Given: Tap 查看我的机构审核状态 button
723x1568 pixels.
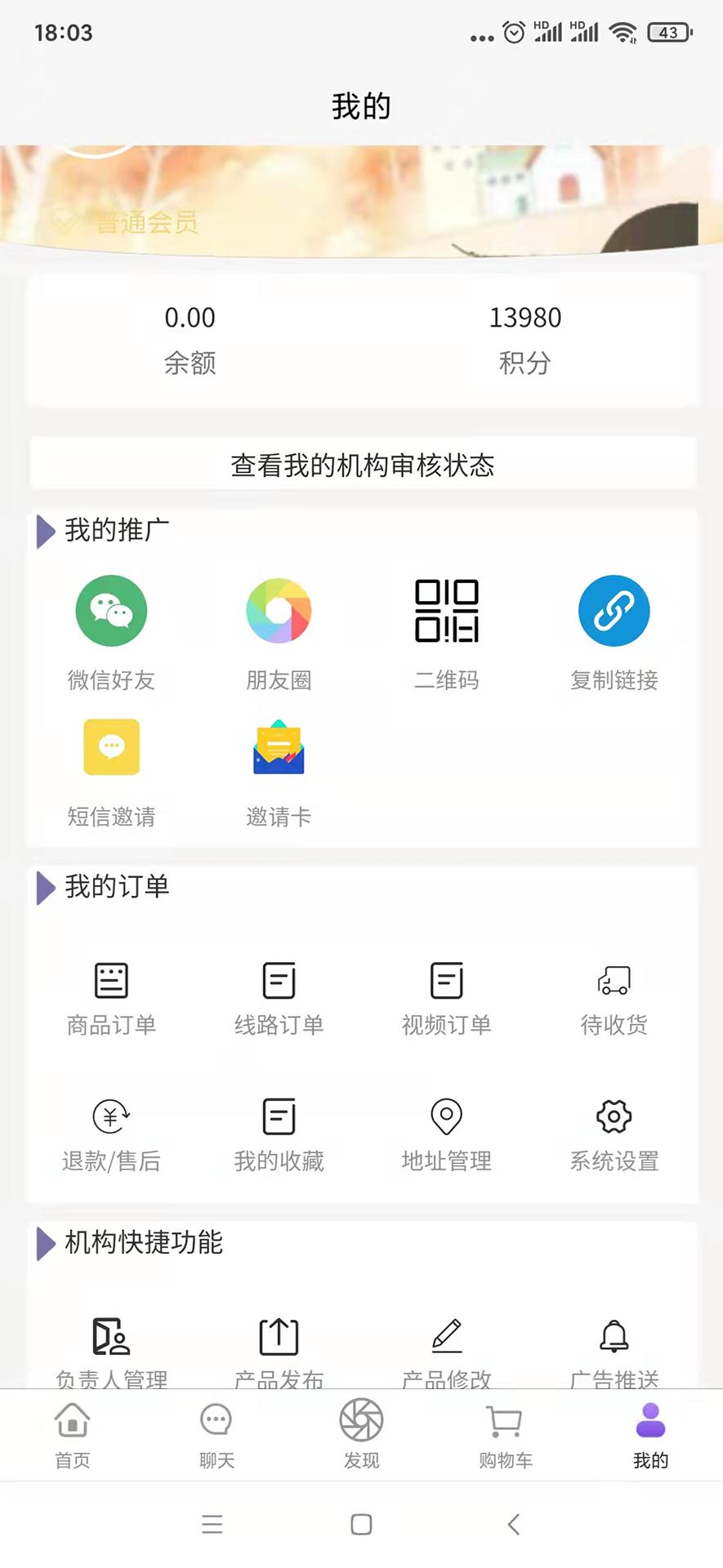Looking at the screenshot, I should pos(362,464).
